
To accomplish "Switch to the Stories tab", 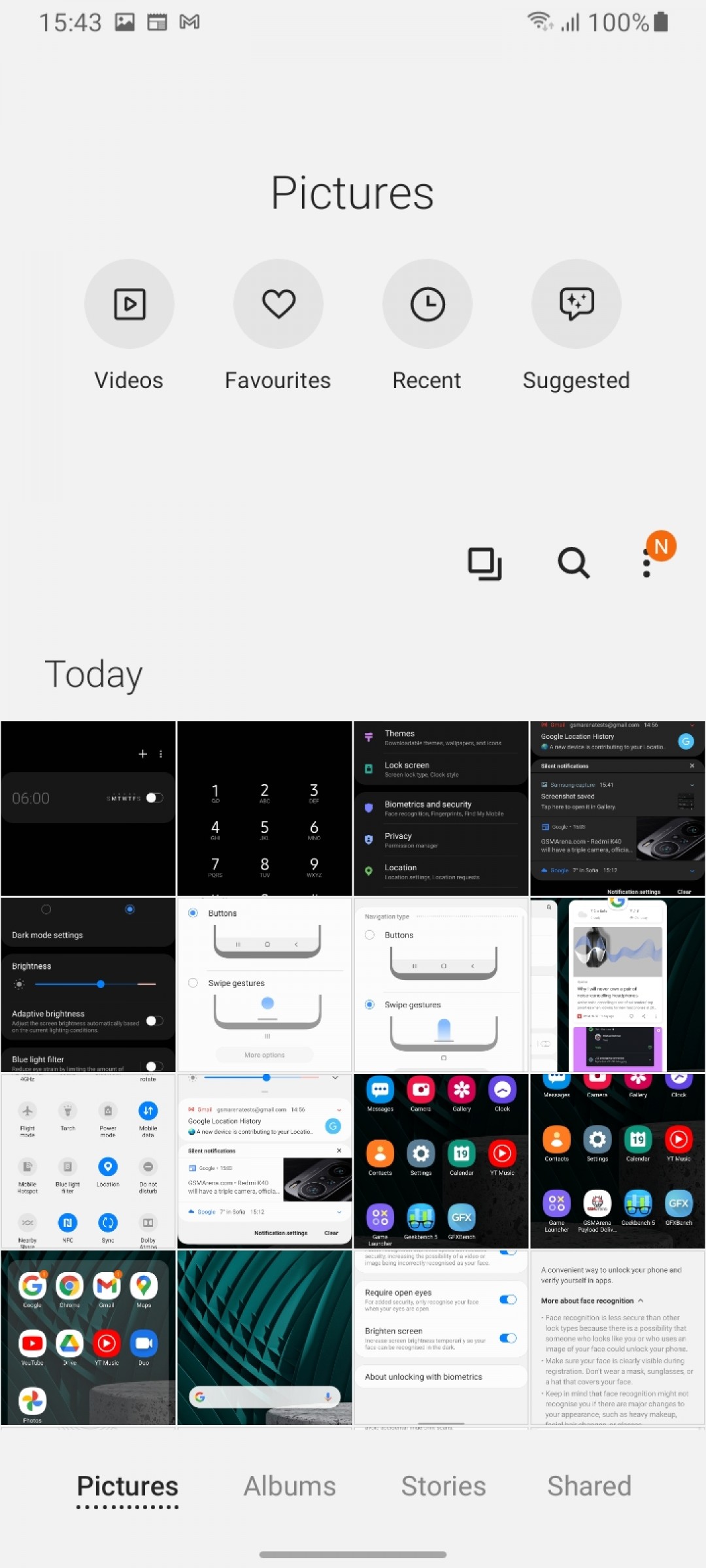I will (443, 1486).
